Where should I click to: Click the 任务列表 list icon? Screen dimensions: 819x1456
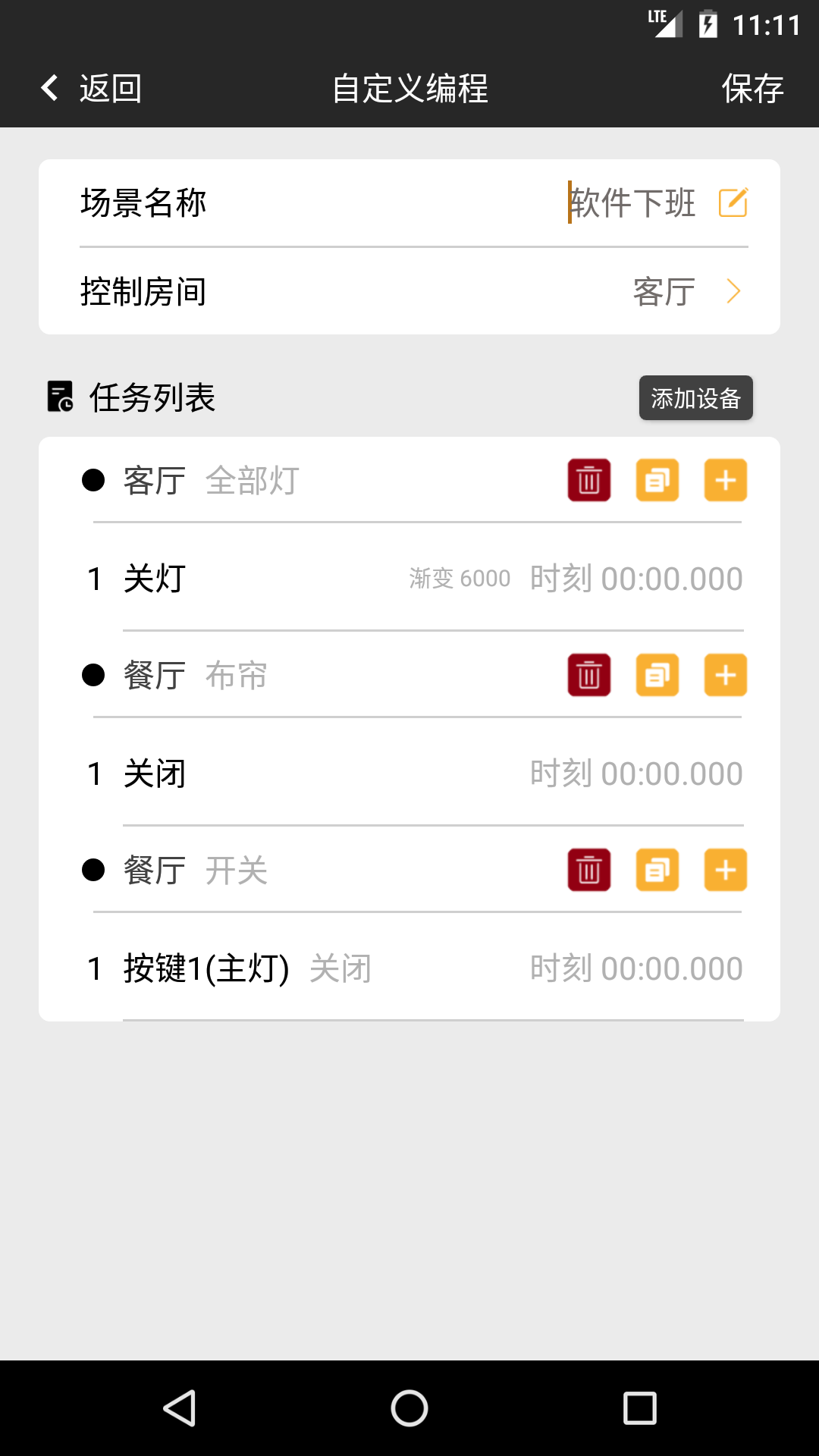pyautogui.click(x=58, y=396)
